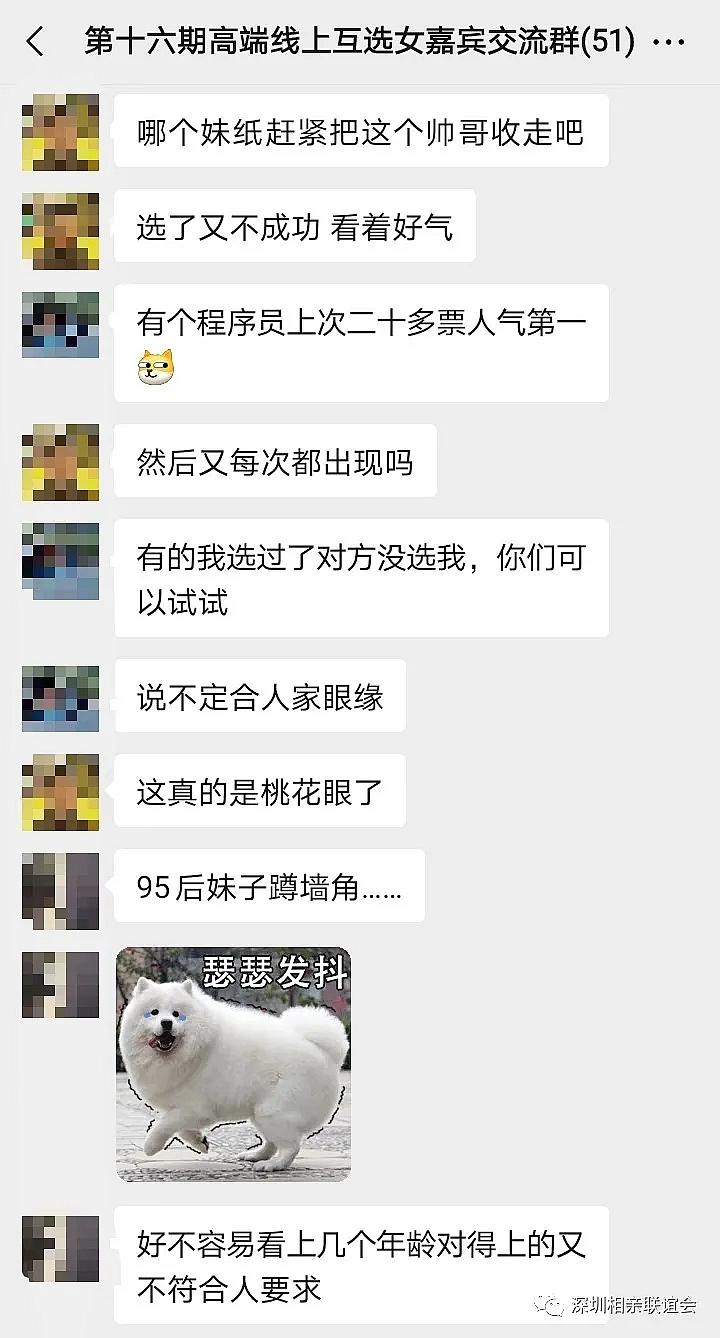
Task: Tap the avatar beside 哪个妹纸赶紧把这个帅哥收走吧
Action: point(60,132)
